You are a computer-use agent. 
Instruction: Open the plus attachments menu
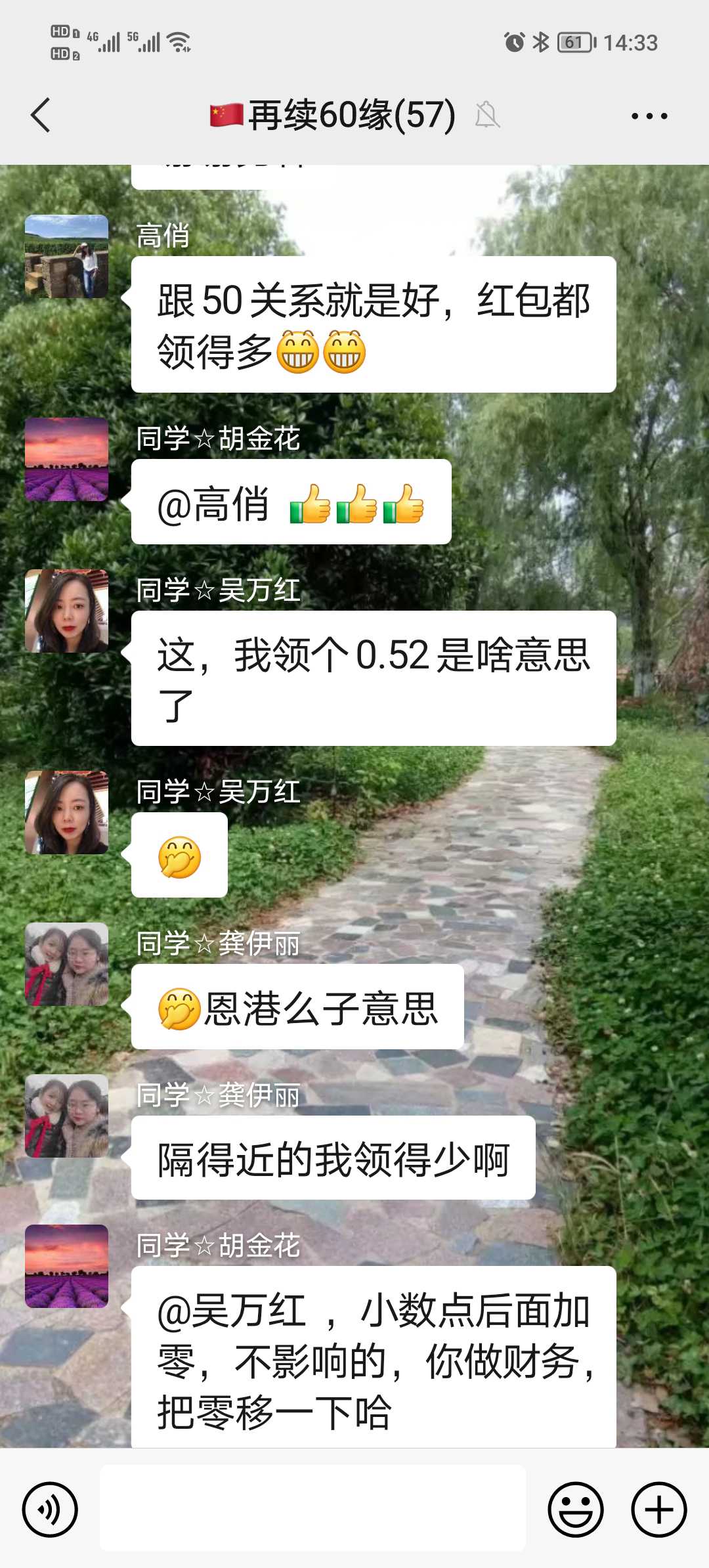(659, 1510)
